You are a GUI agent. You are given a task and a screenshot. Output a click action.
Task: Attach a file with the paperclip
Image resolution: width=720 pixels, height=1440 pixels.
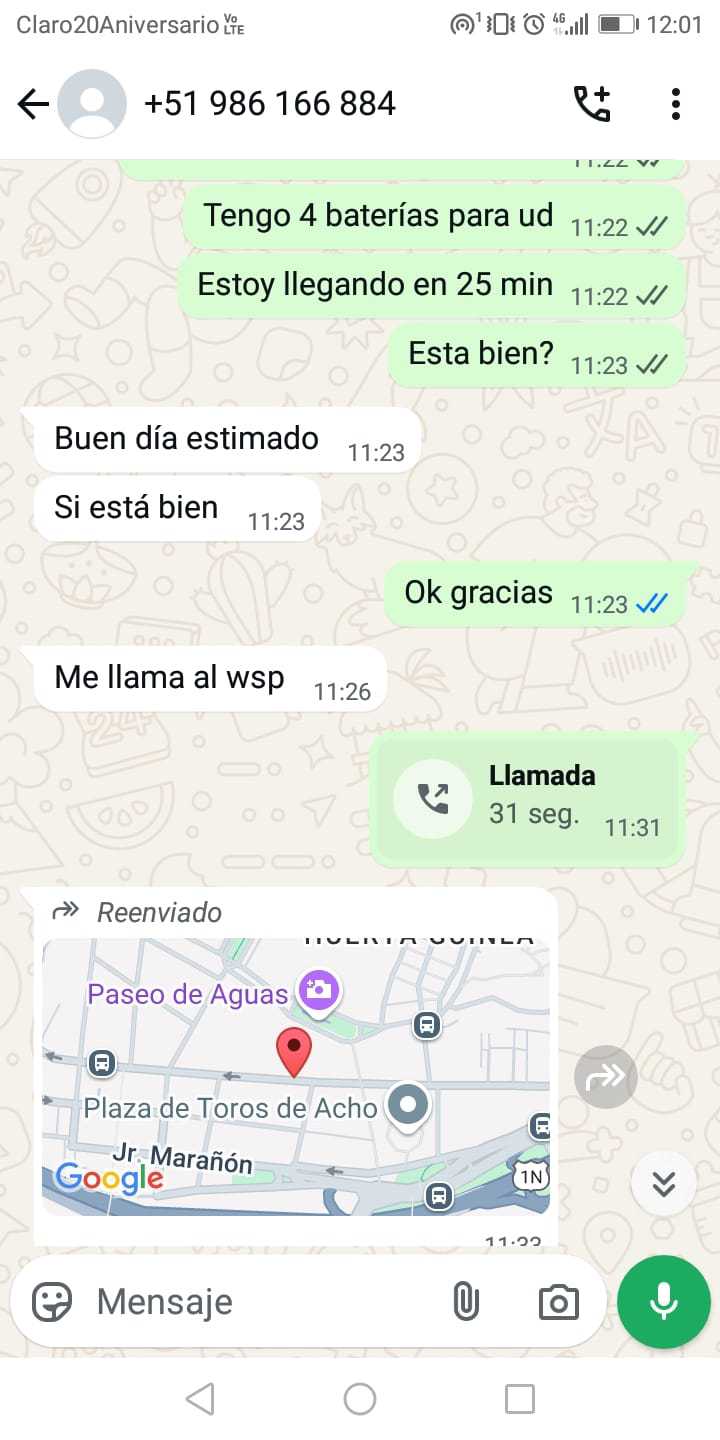pyautogui.click(x=465, y=1302)
